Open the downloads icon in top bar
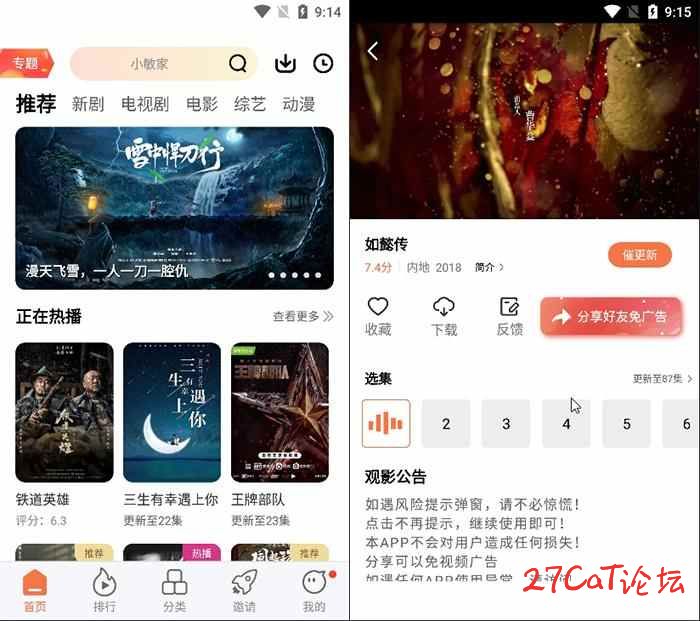This screenshot has height=621, width=700. coord(285,64)
